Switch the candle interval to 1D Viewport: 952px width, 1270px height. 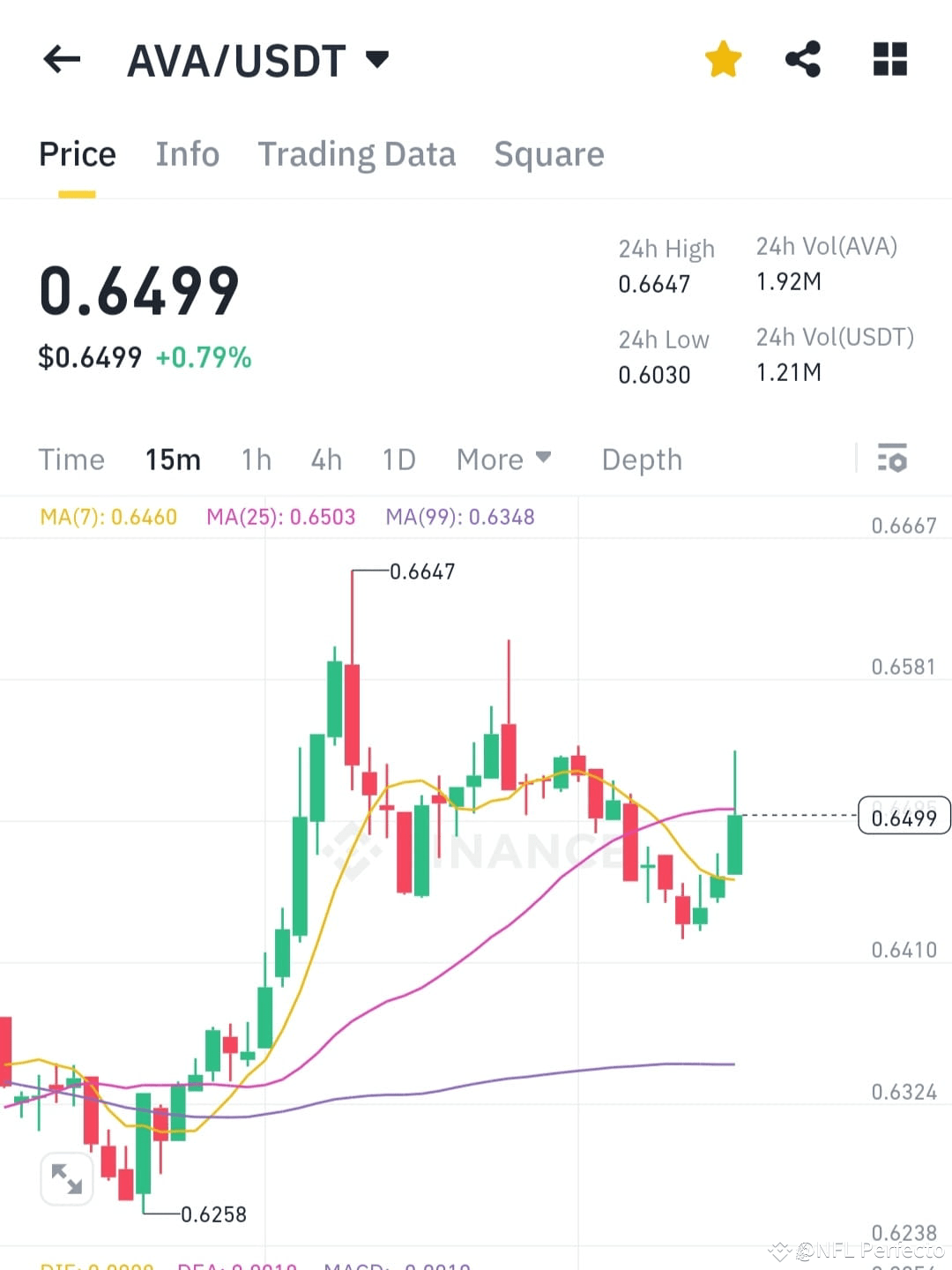(x=398, y=459)
